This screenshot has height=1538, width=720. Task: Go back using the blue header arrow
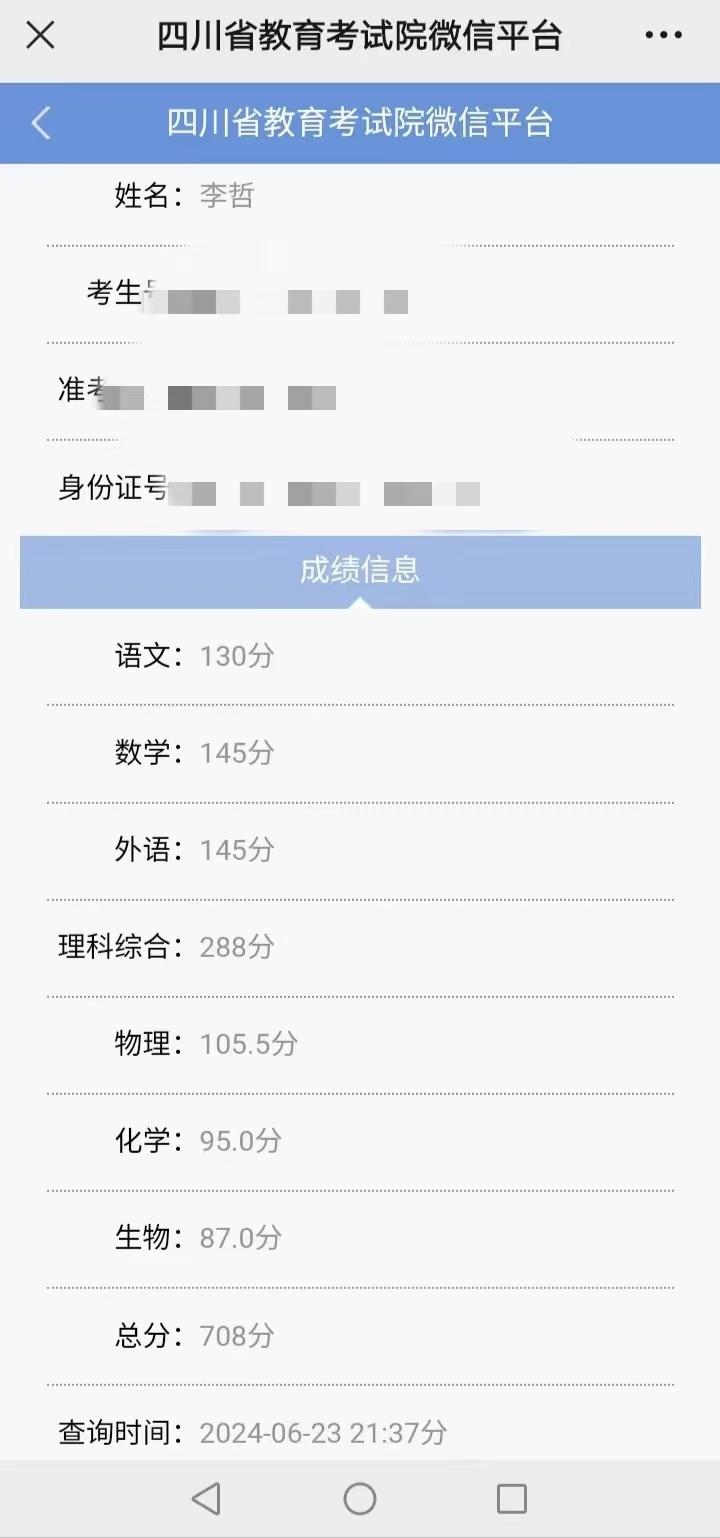click(41, 123)
